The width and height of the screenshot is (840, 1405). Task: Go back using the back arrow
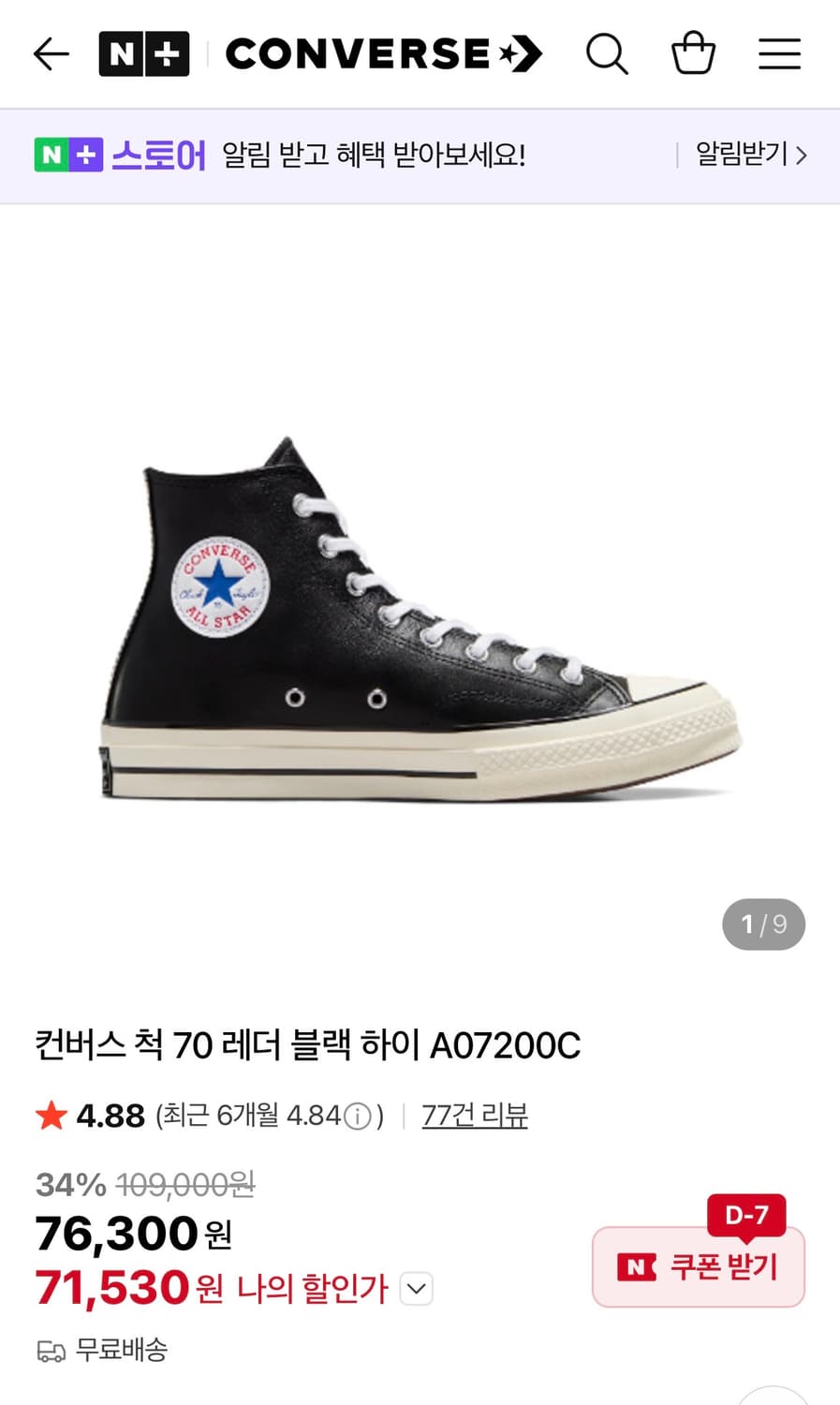[52, 53]
